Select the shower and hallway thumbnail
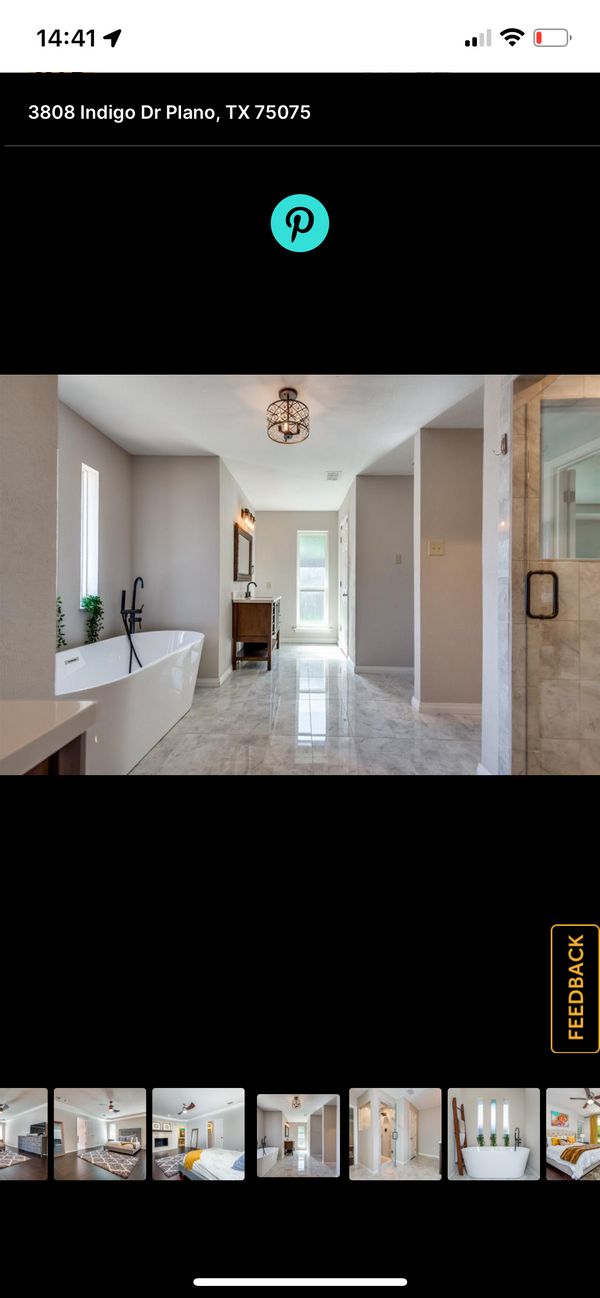This screenshot has width=600, height=1298. click(395, 1134)
